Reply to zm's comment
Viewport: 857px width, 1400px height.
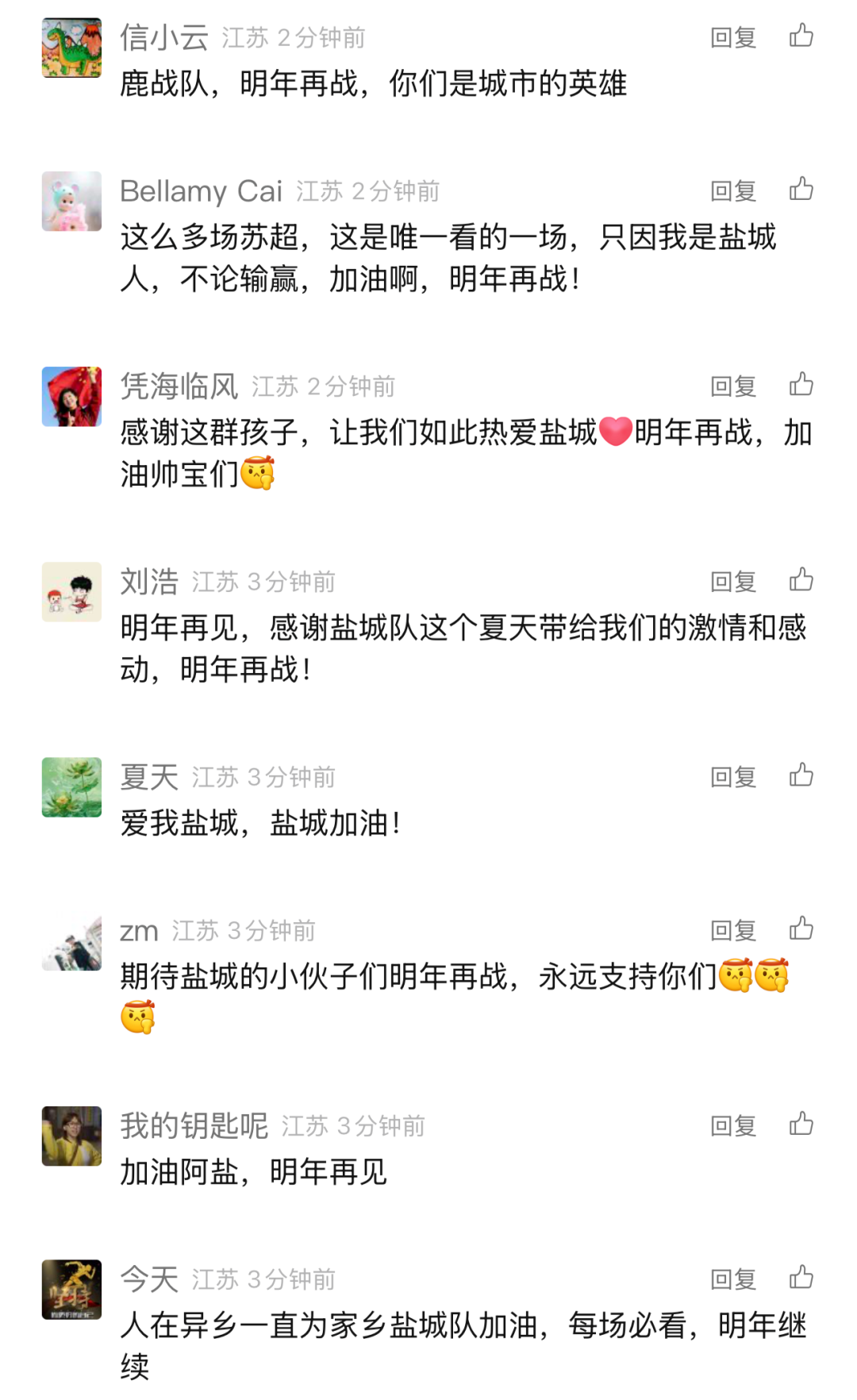coord(732,929)
